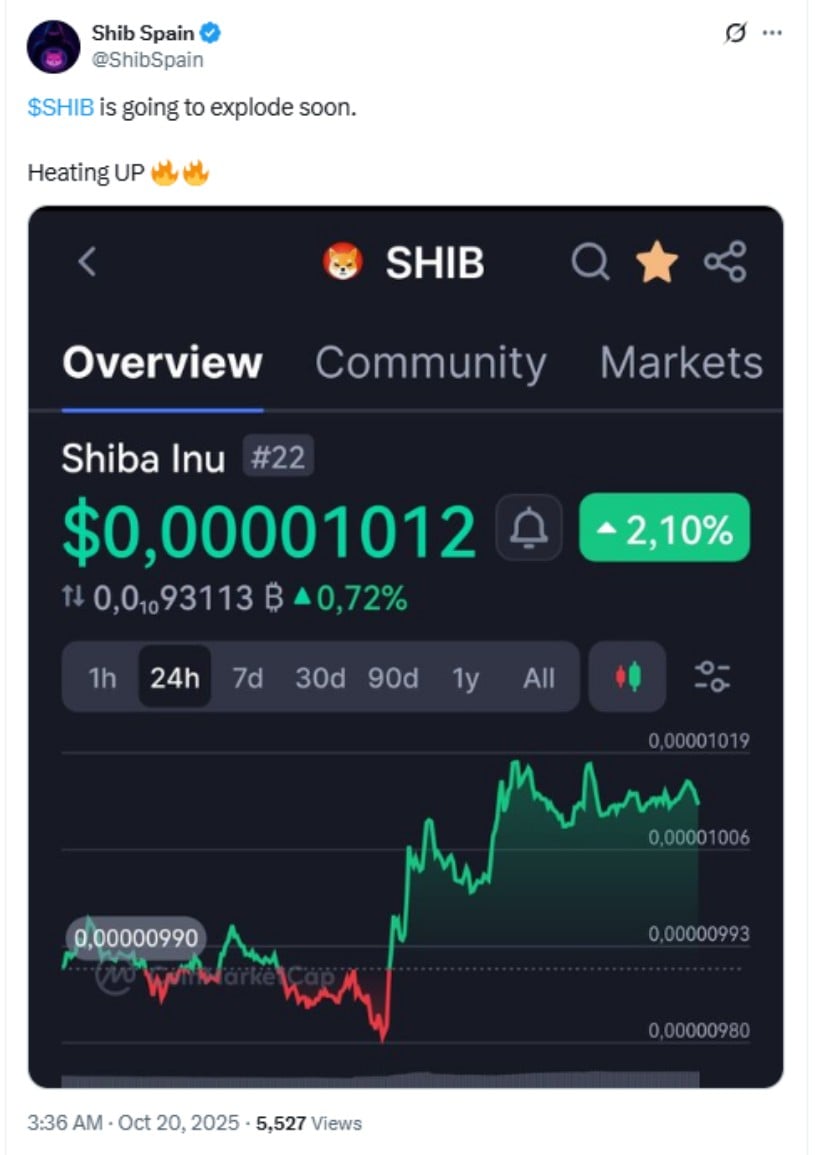Open the $SHIB cashtag link
The height and width of the screenshot is (1155, 825).
click(60, 108)
